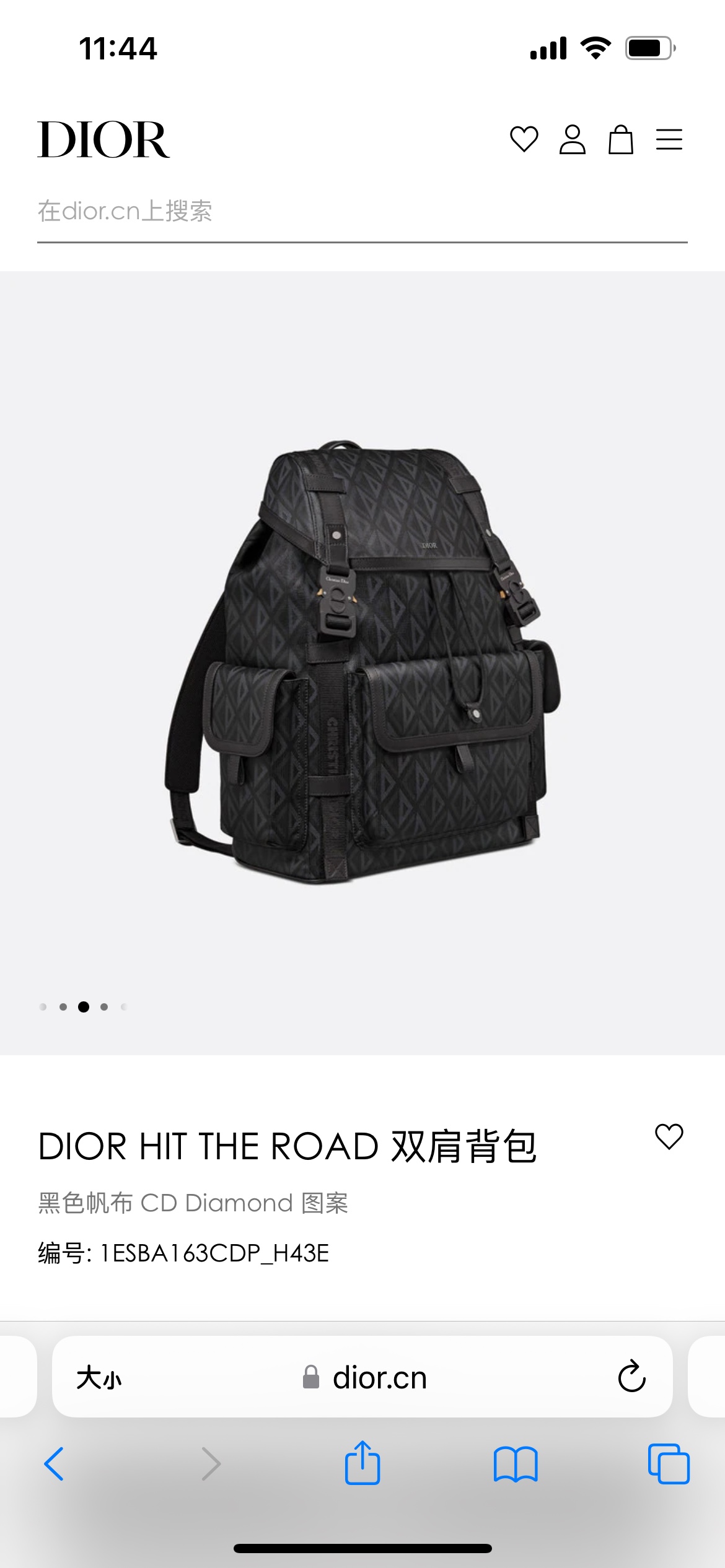Open the backpack product image
Image resolution: width=725 pixels, height=1568 pixels.
tap(362, 663)
